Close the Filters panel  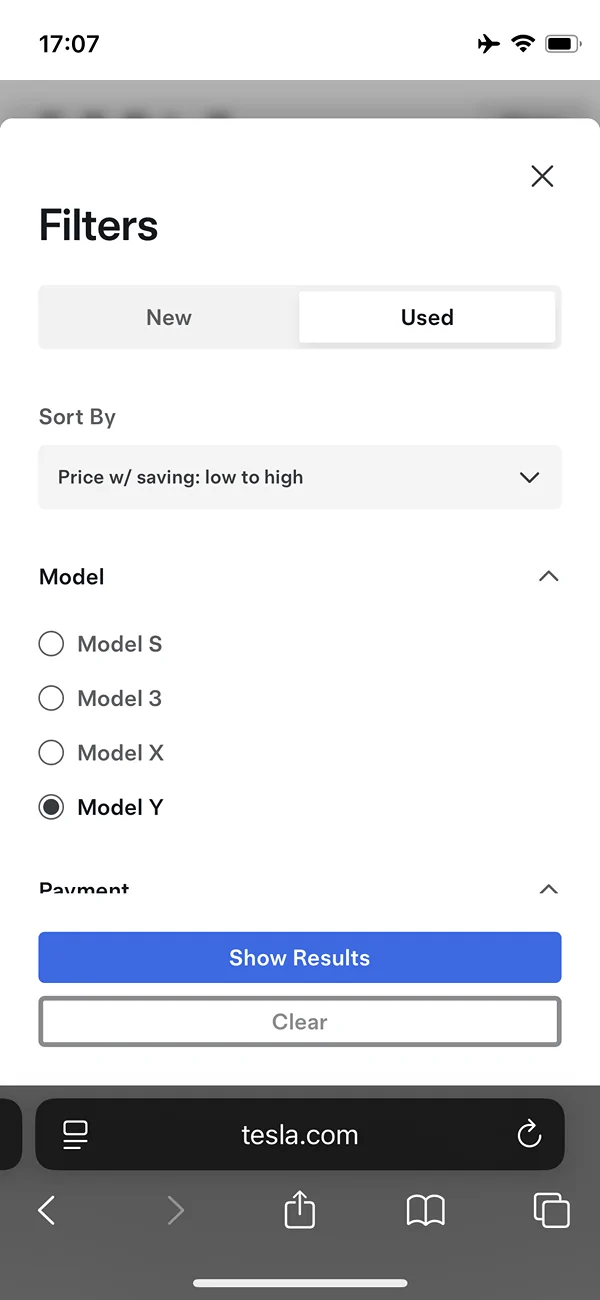coord(542,177)
